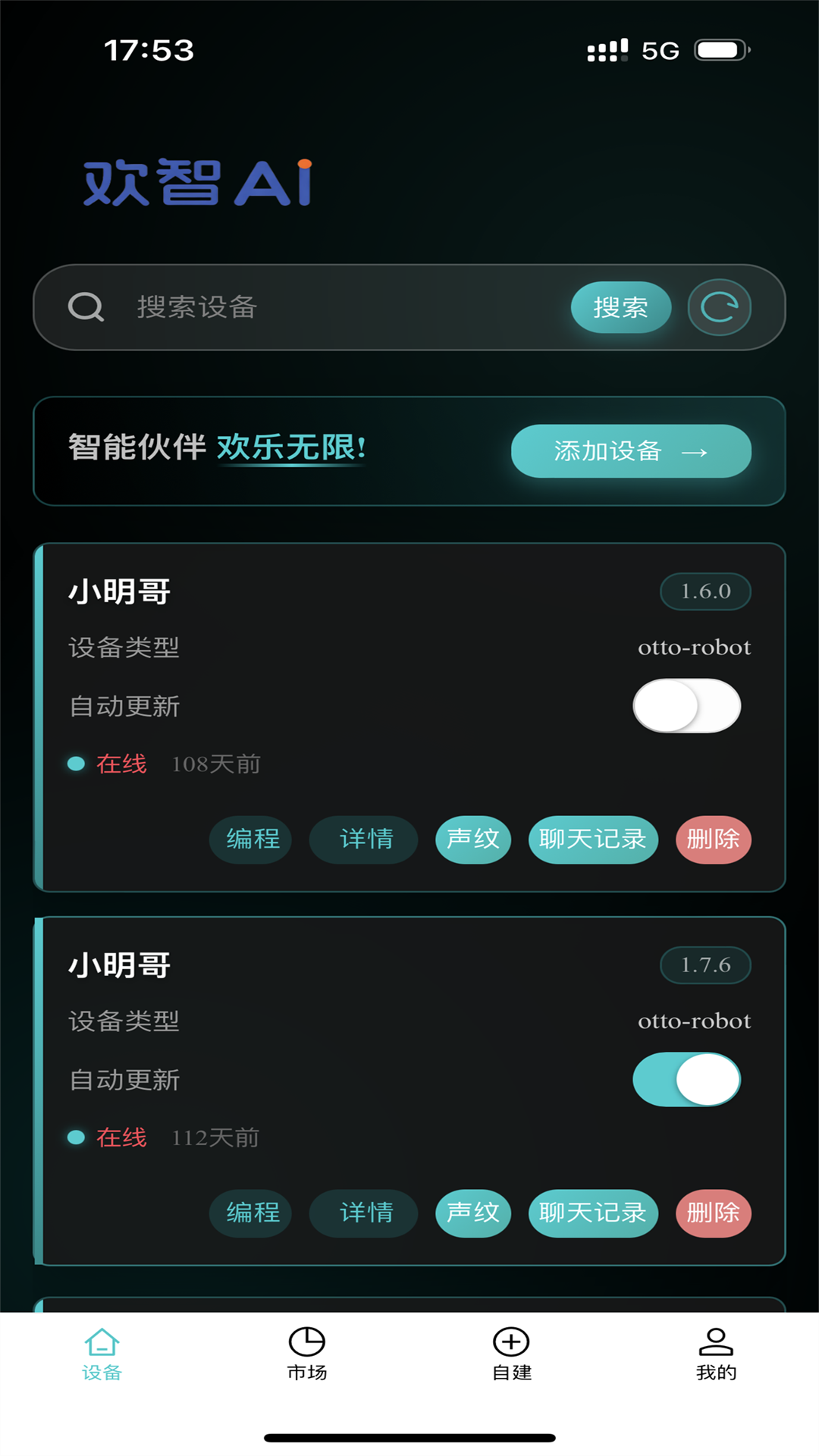Click the 搜索 button
The image size is (819, 1456).
click(x=621, y=307)
